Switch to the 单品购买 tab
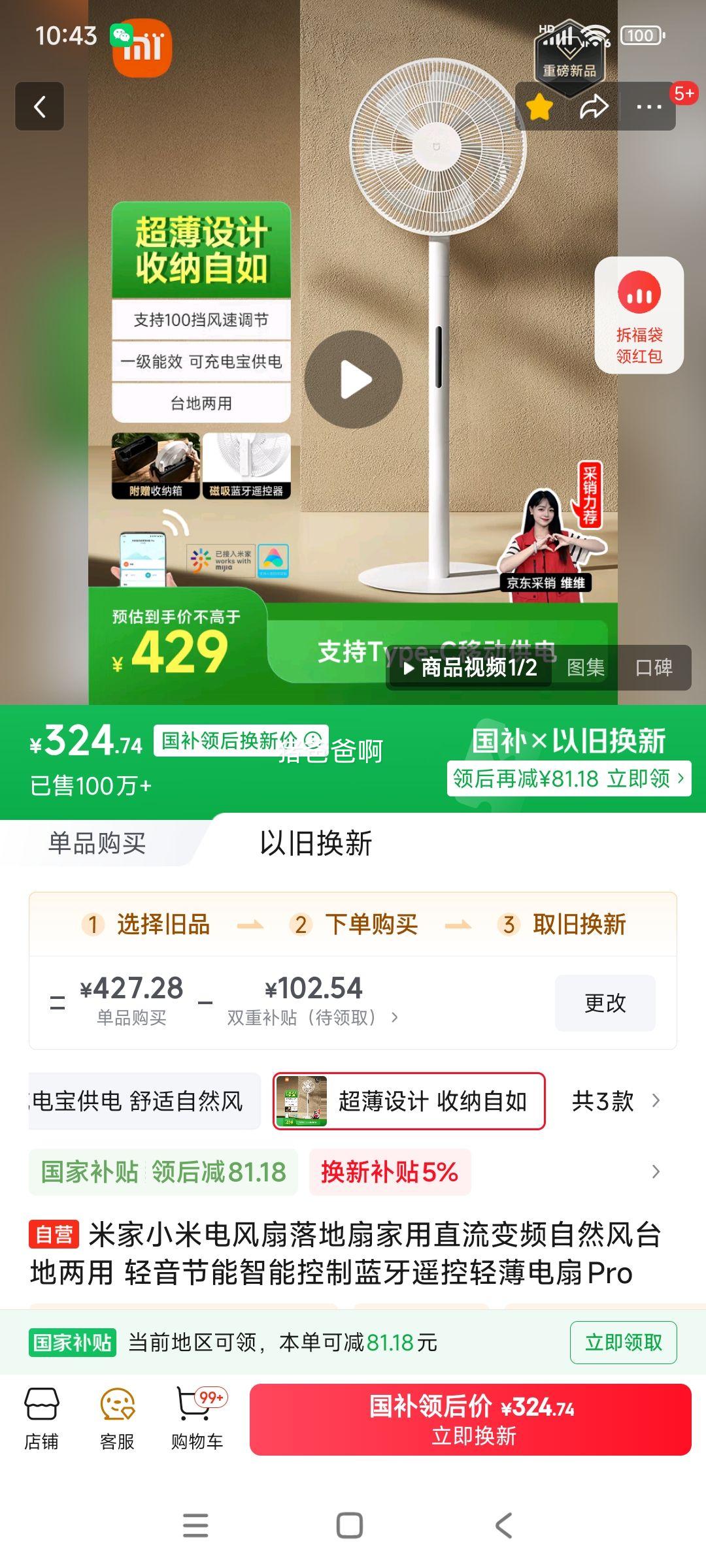 point(97,843)
